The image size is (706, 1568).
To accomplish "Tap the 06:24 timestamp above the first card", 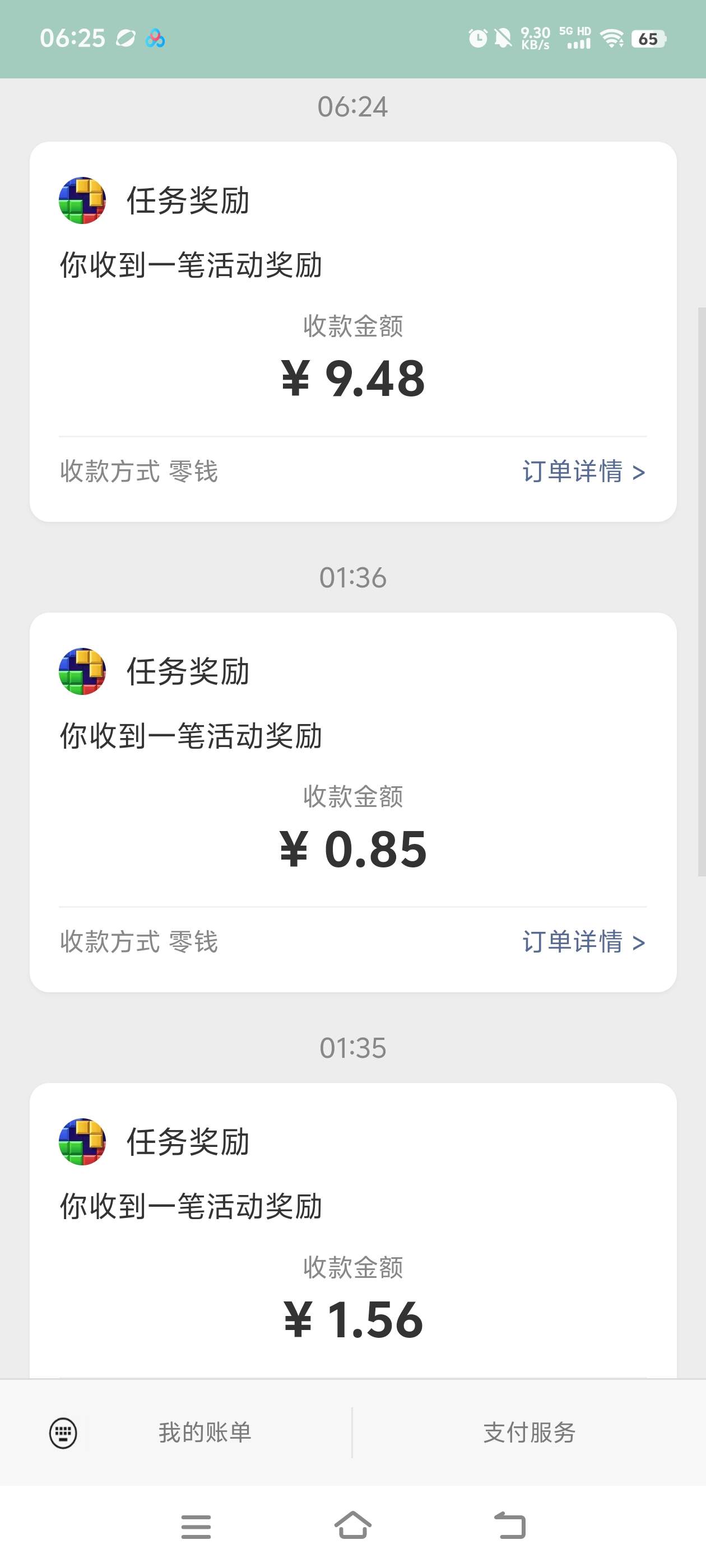I will 354,107.
